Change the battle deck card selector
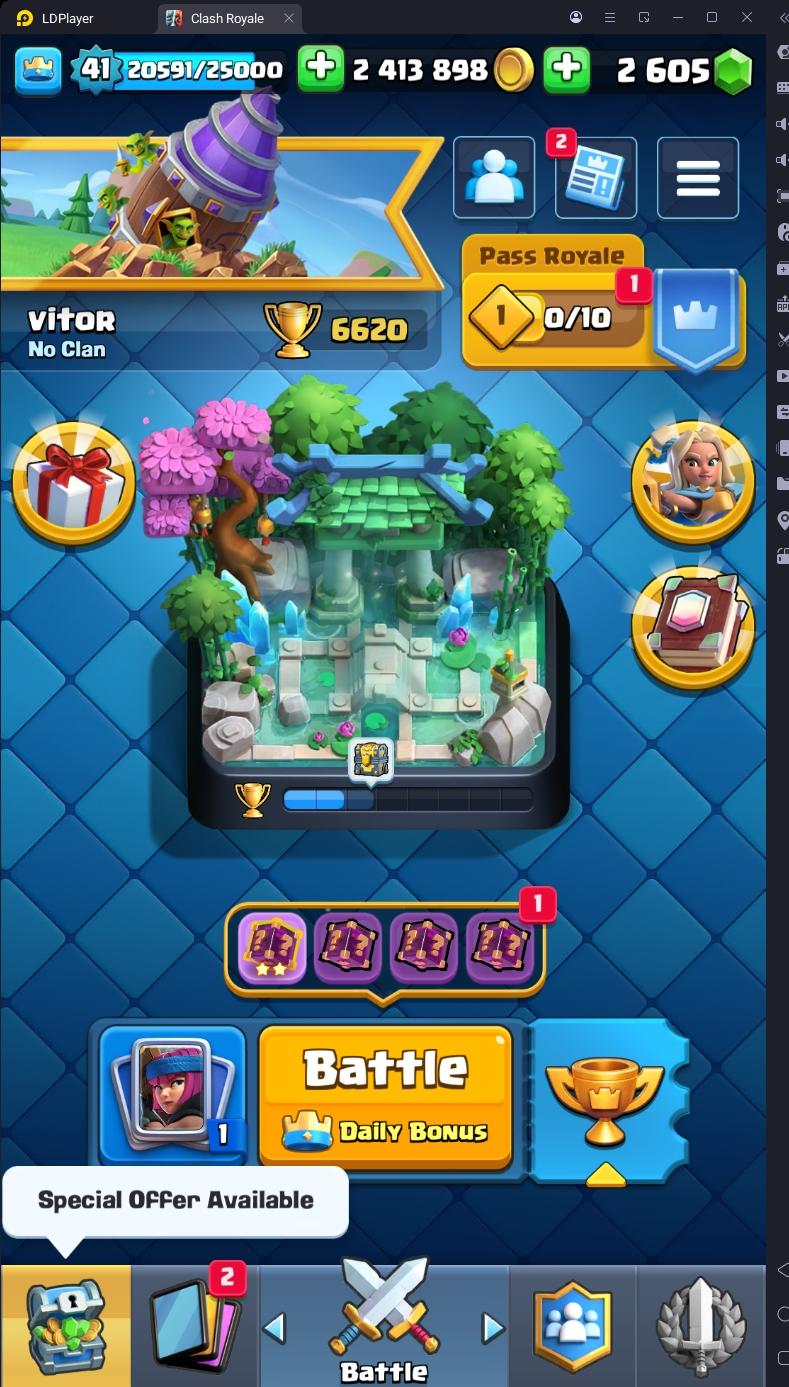Viewport: 789px width, 1387px height. click(172, 1095)
